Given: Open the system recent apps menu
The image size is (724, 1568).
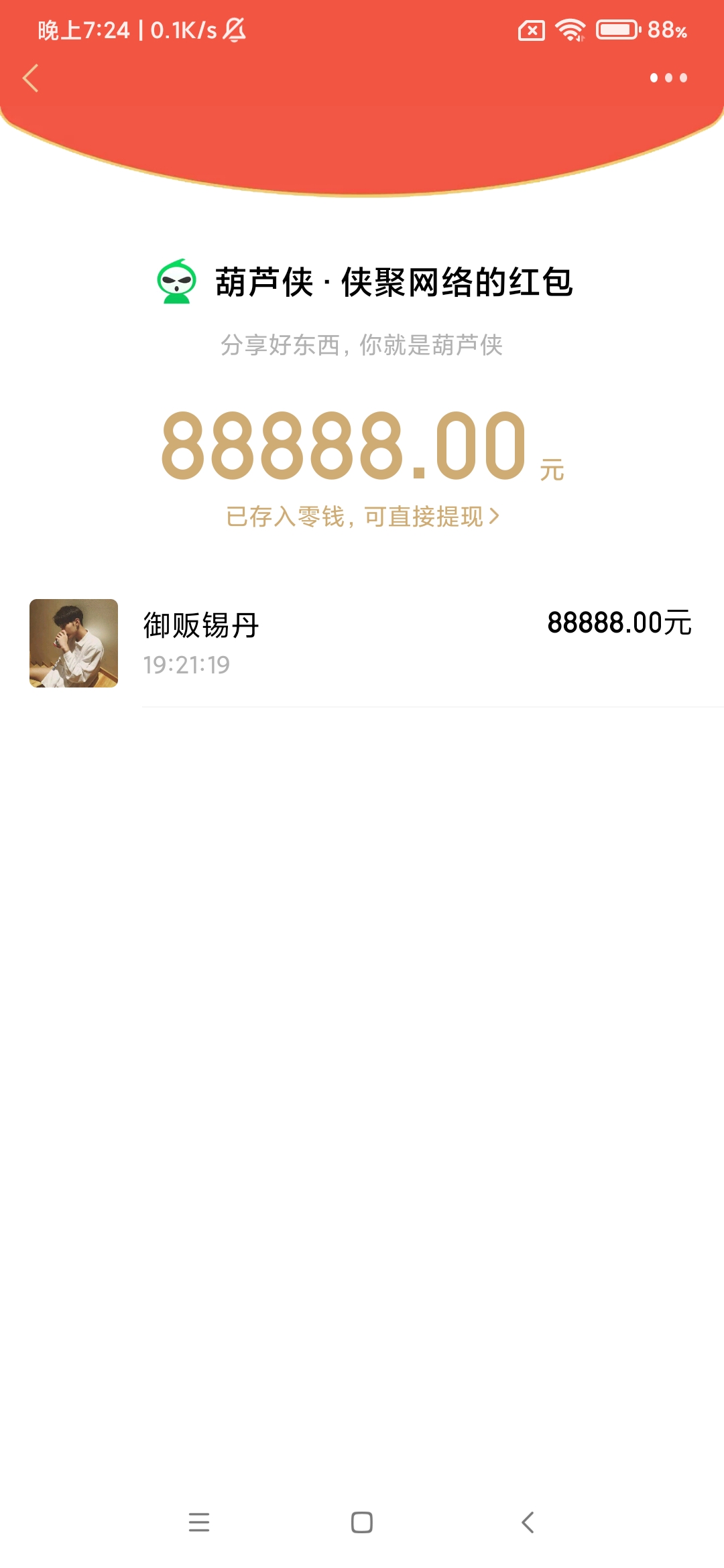Looking at the screenshot, I should [x=199, y=1522].
